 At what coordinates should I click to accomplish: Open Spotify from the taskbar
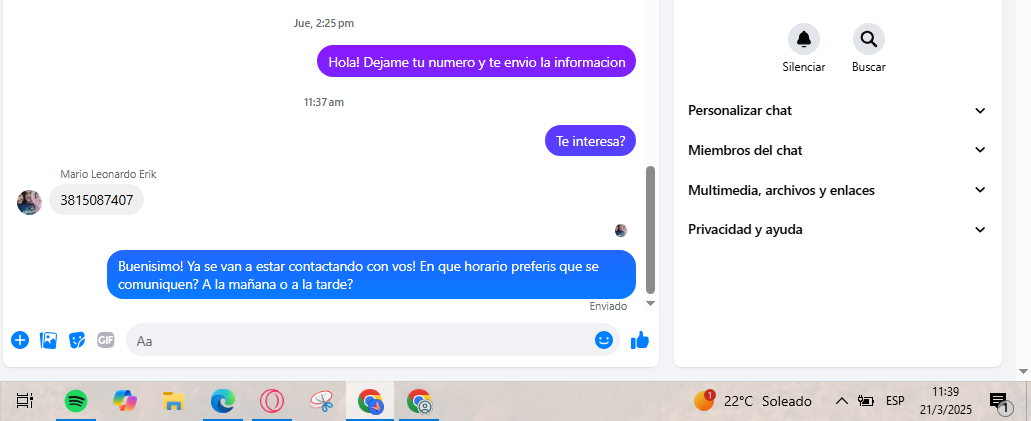coord(76,401)
